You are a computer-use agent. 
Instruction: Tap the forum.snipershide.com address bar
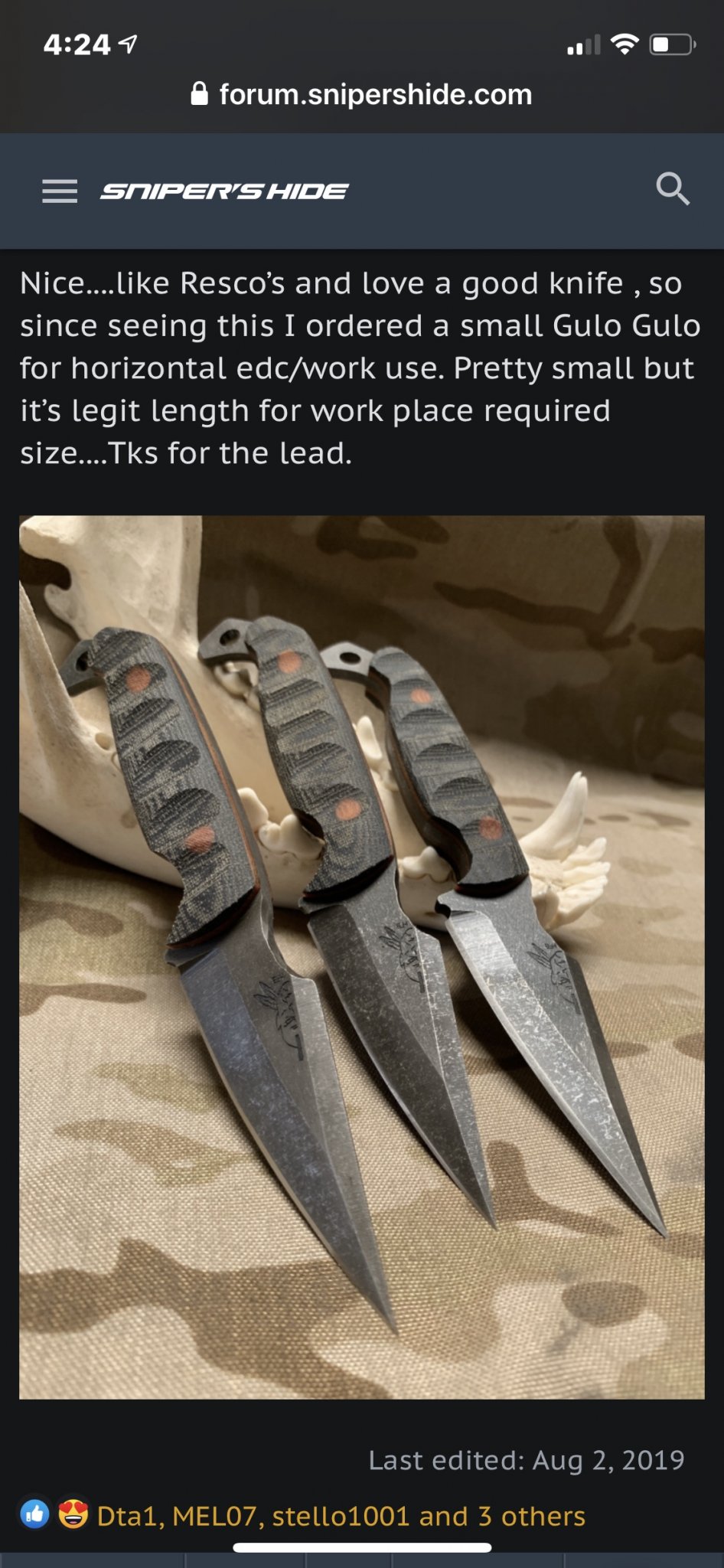tap(361, 95)
